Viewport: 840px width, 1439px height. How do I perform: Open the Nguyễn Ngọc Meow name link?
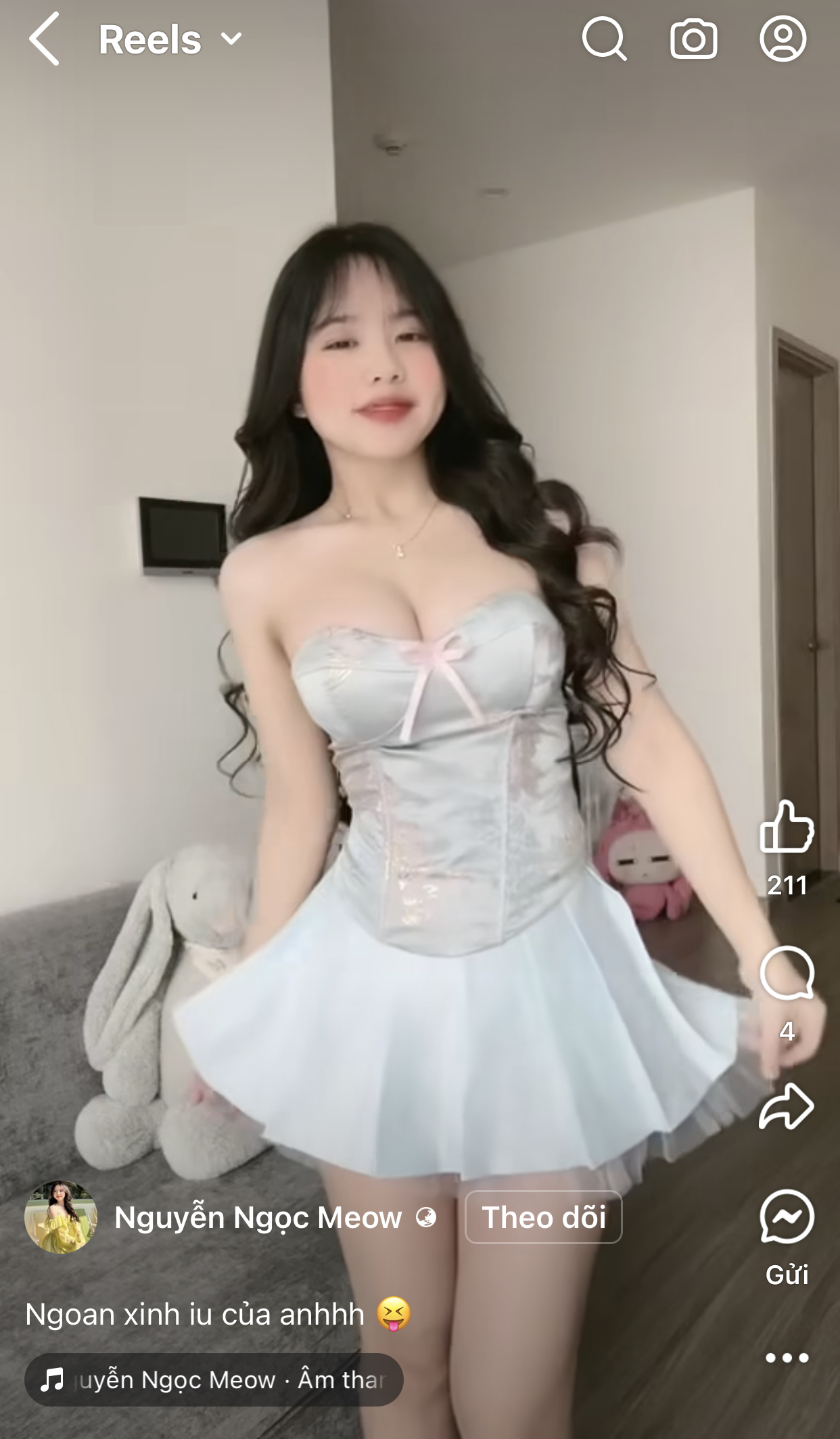pos(258,1217)
